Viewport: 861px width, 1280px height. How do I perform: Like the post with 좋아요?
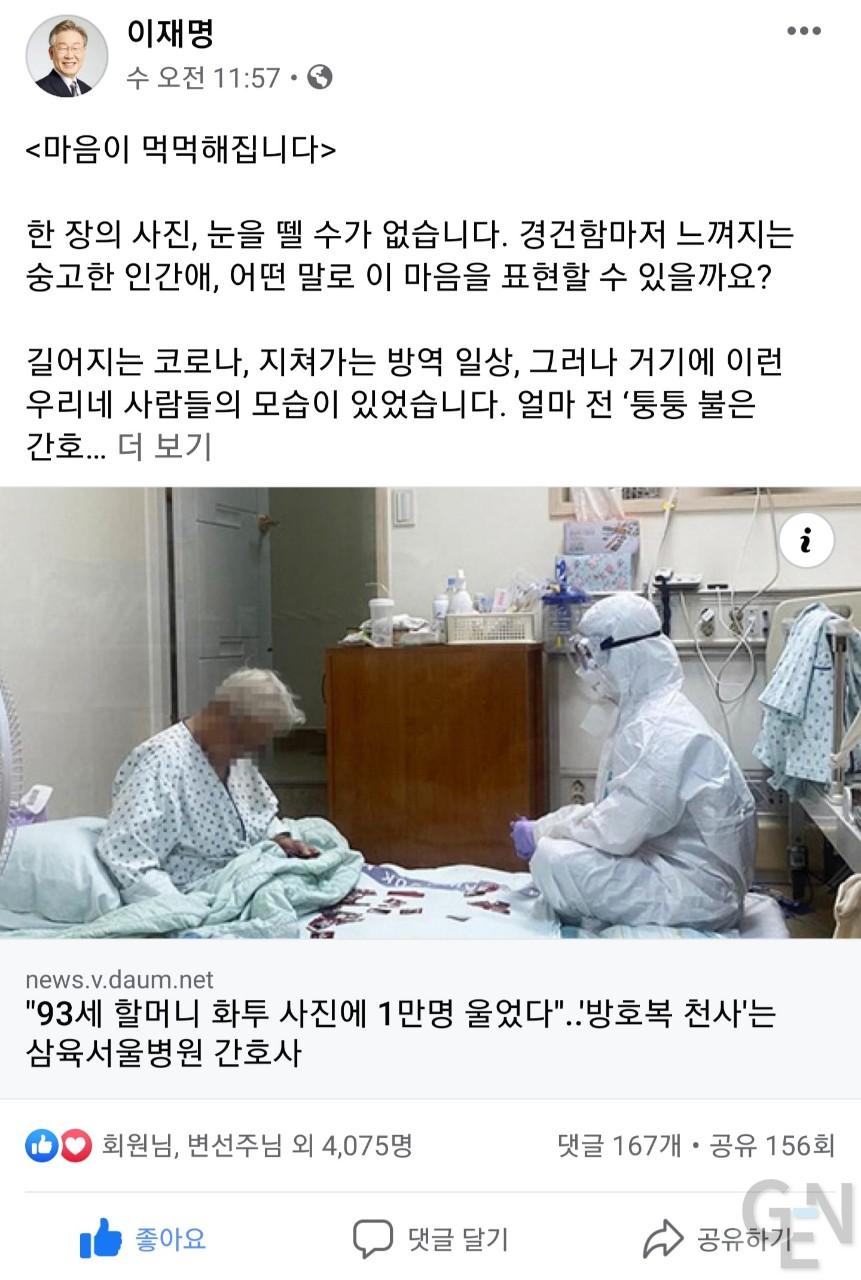tap(143, 1240)
